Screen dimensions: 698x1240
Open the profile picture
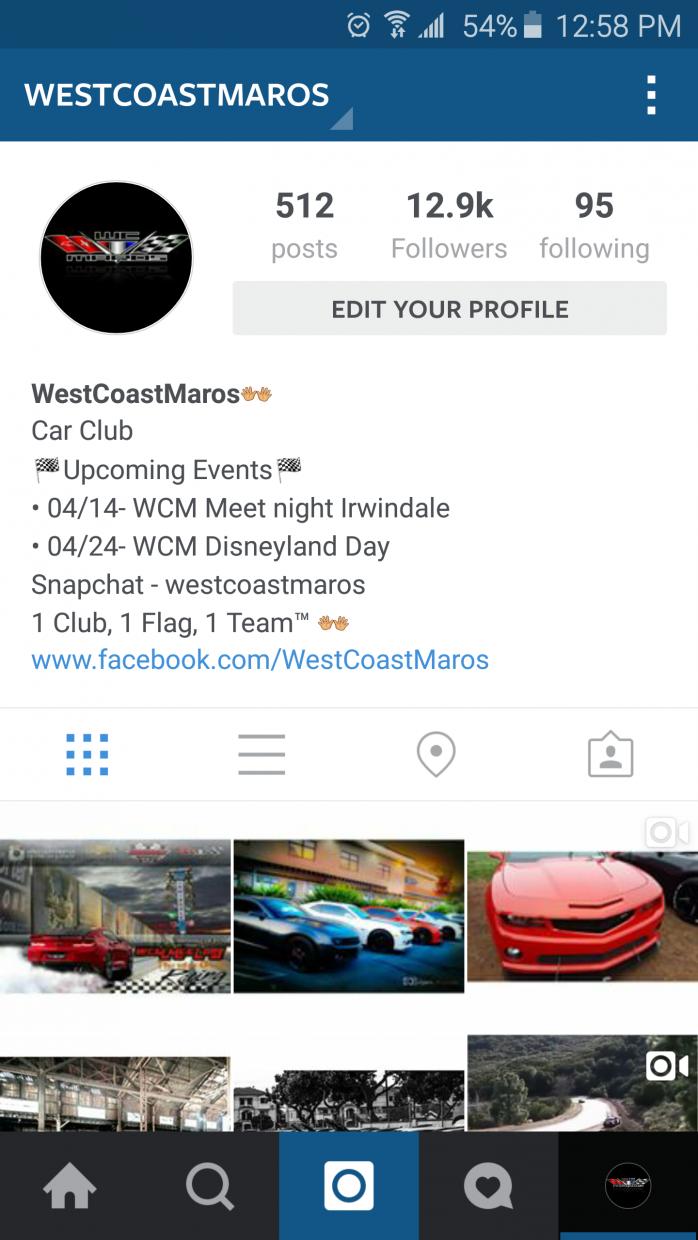pyautogui.click(x=116, y=258)
